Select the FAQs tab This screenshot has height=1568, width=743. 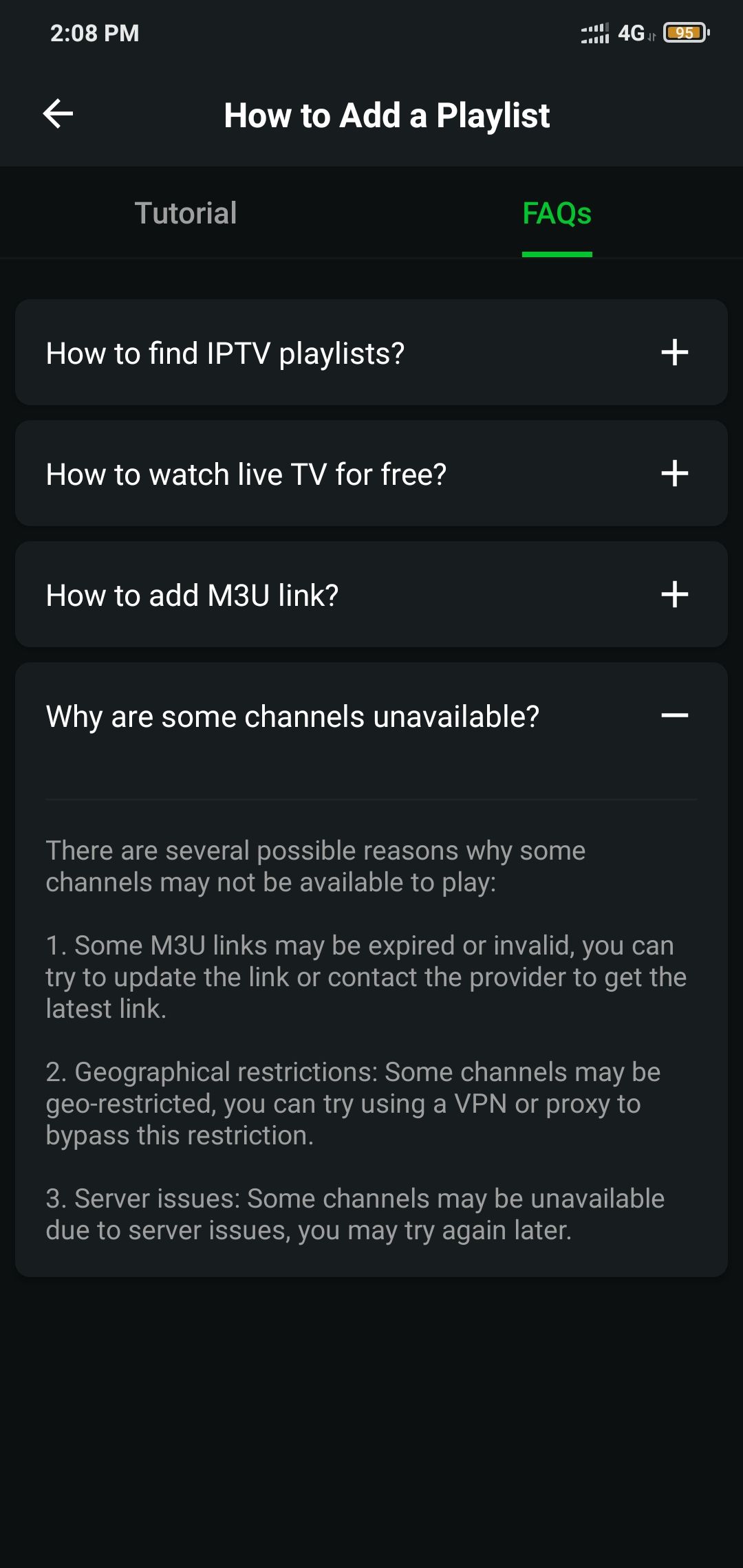[557, 213]
